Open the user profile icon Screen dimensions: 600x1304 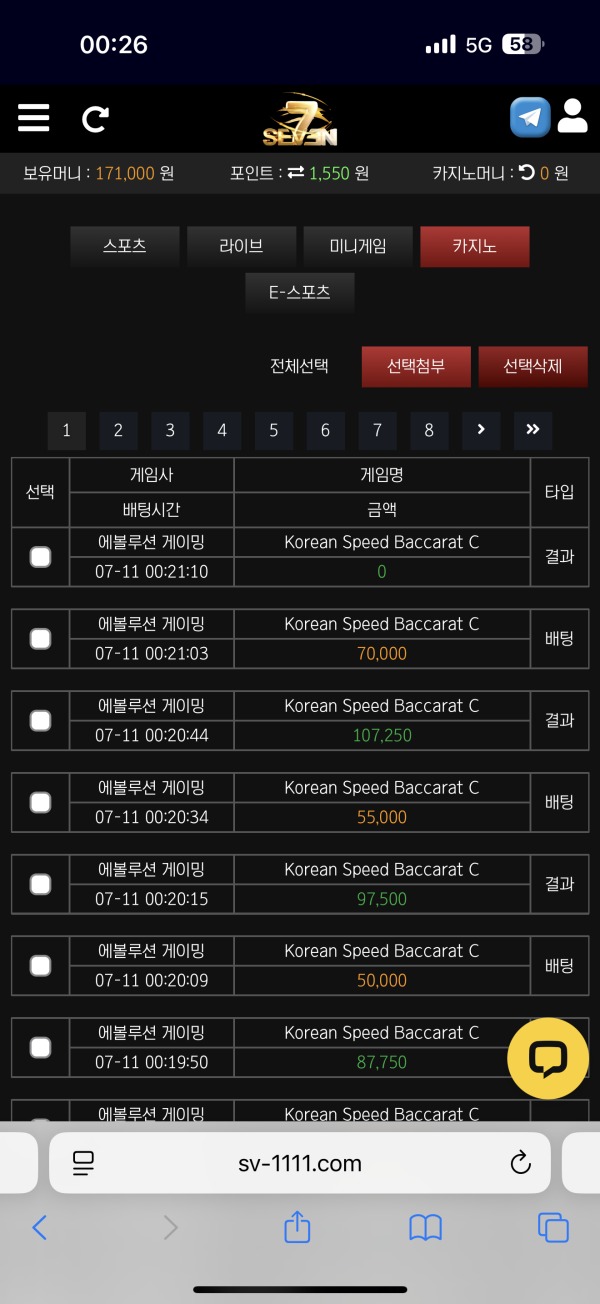573,117
